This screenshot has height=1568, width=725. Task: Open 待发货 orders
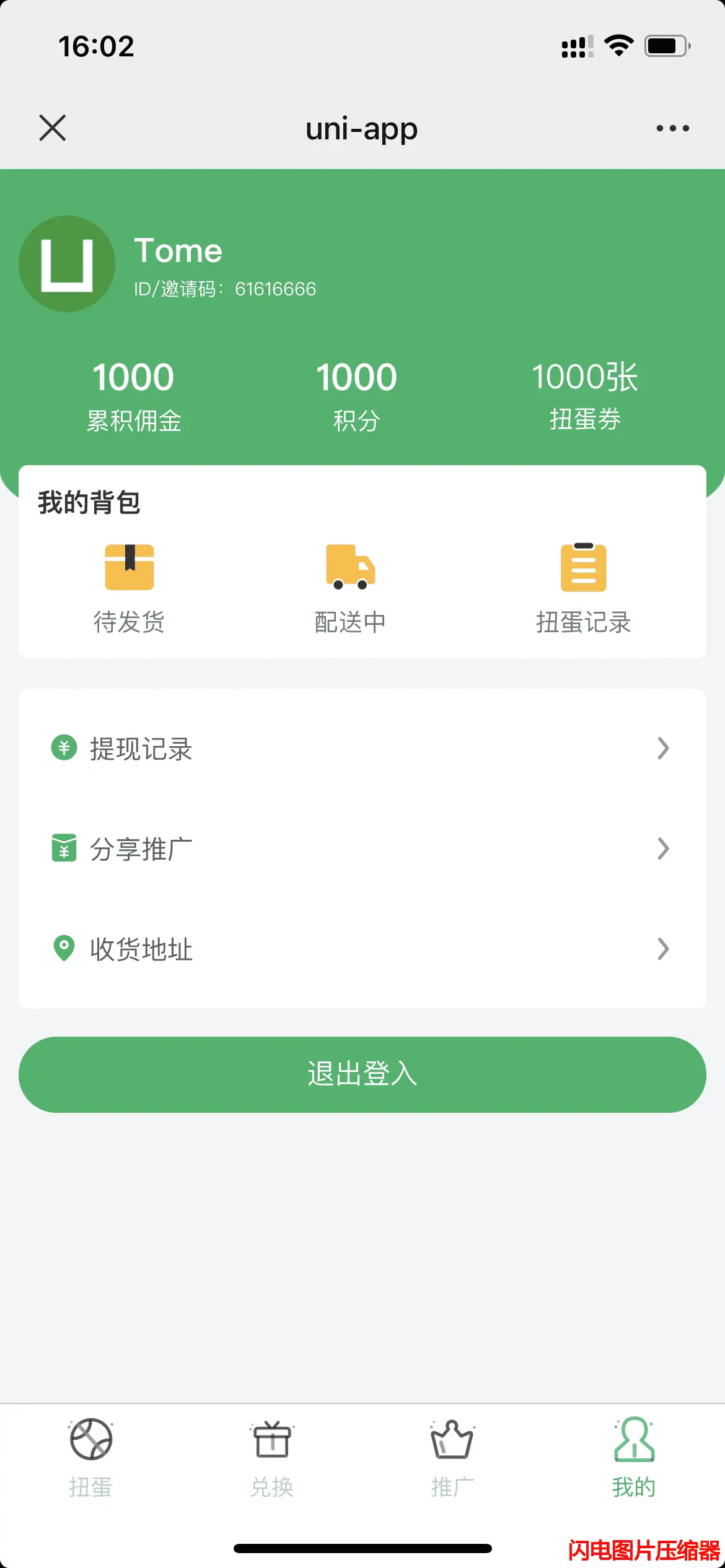(x=129, y=588)
